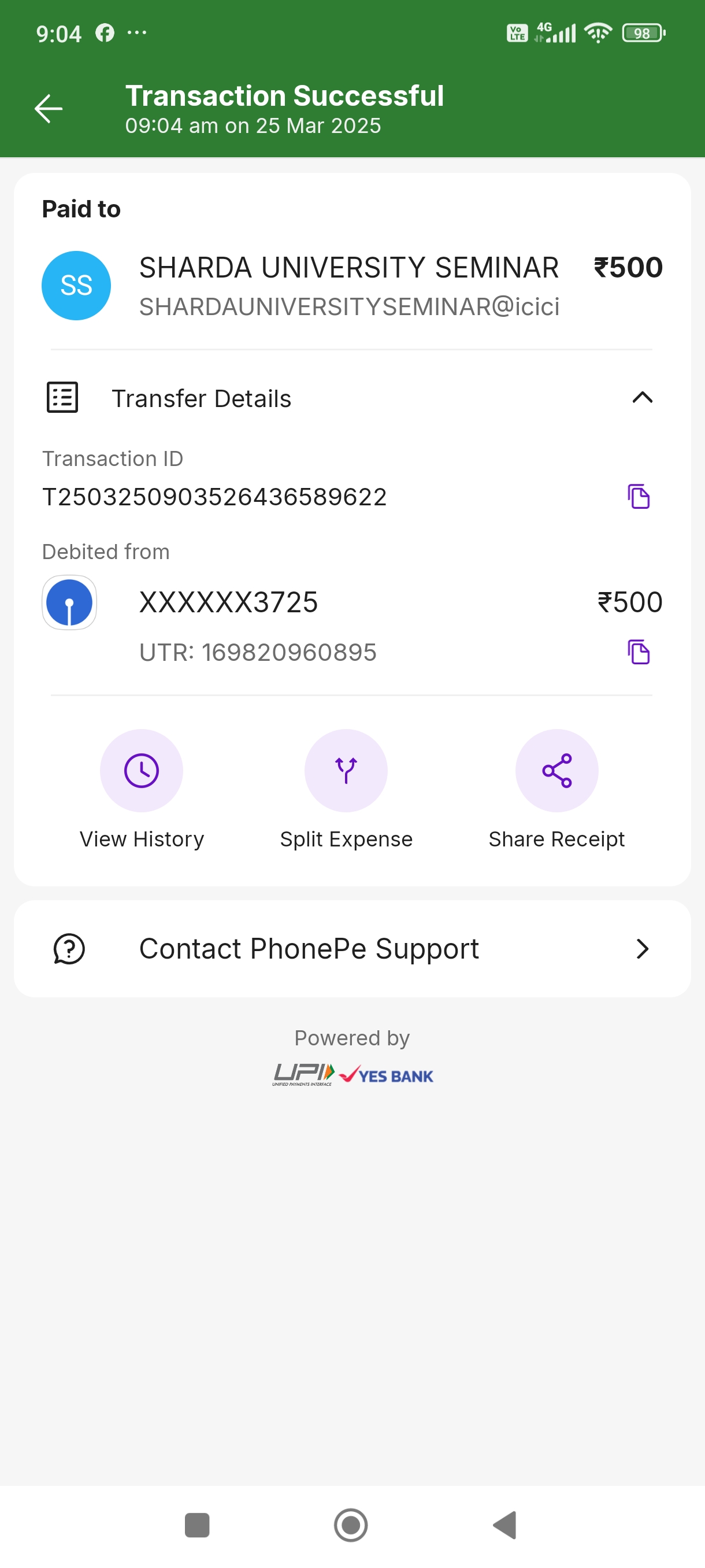Collapse the Transfer Details section

(642, 398)
